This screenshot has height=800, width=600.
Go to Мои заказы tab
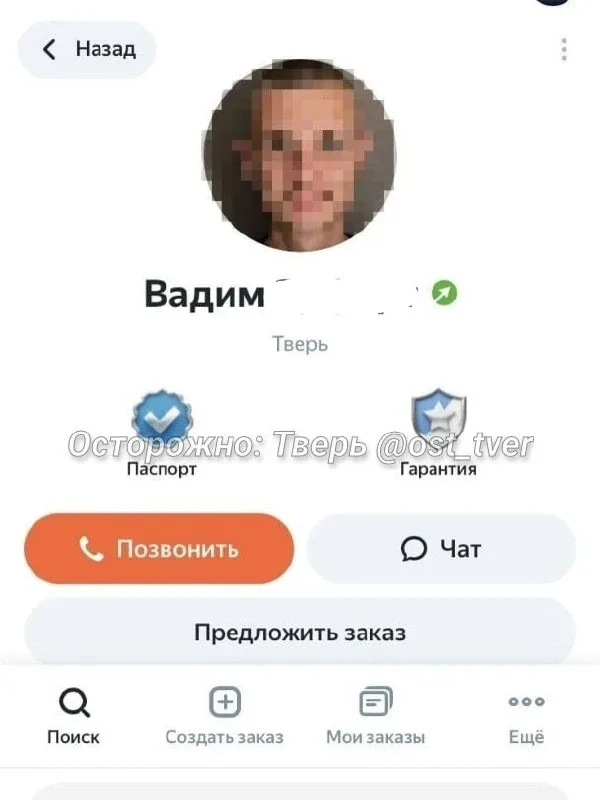point(375,716)
